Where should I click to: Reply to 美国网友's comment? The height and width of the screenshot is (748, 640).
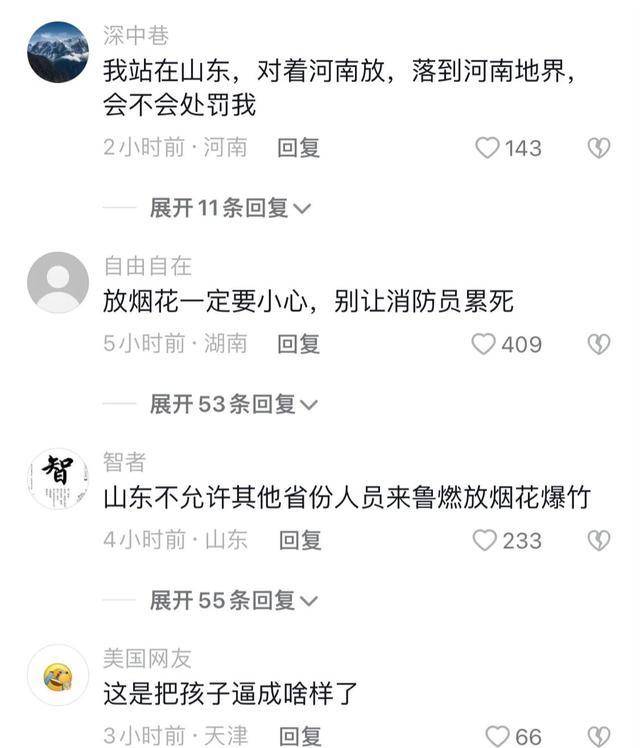tap(299, 737)
